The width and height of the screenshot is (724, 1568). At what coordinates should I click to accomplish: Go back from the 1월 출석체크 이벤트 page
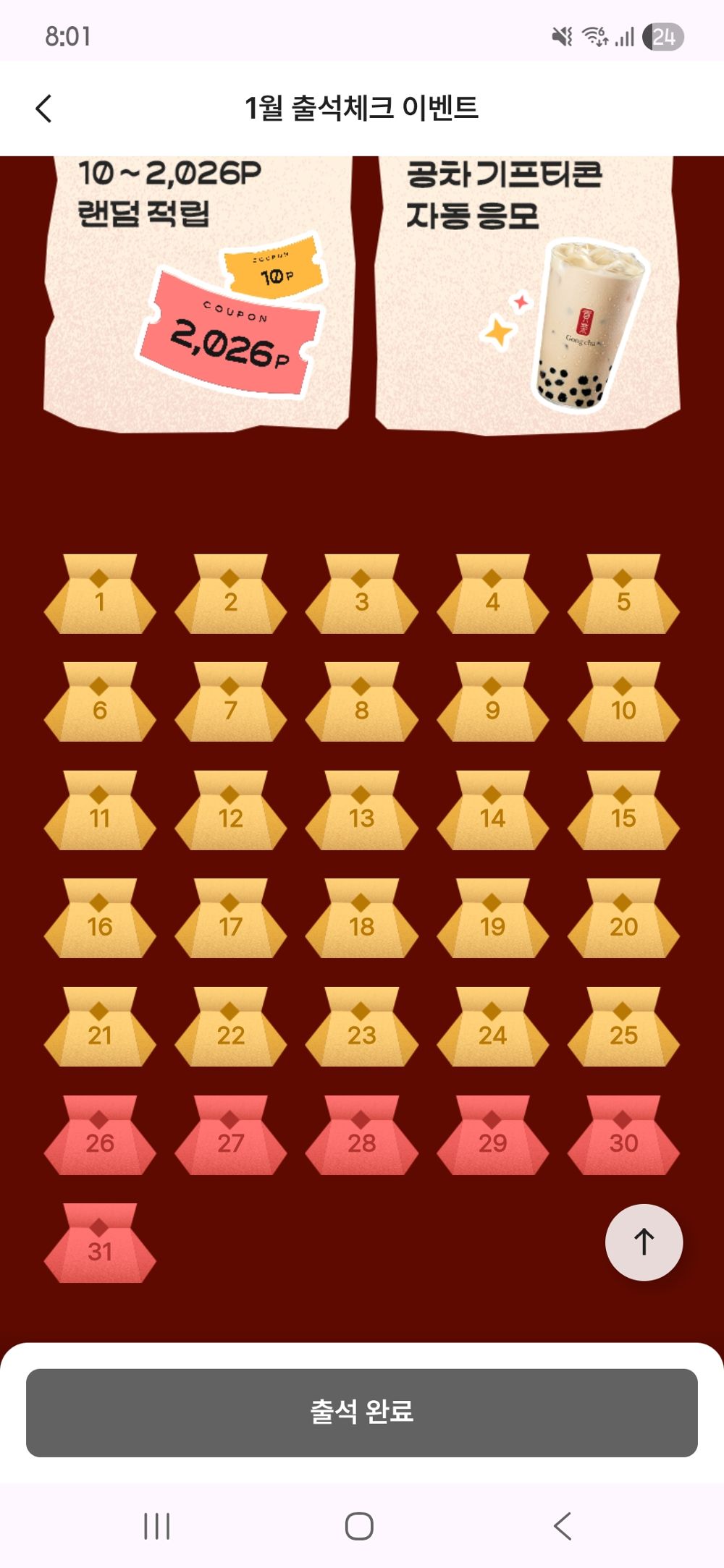pos(44,109)
